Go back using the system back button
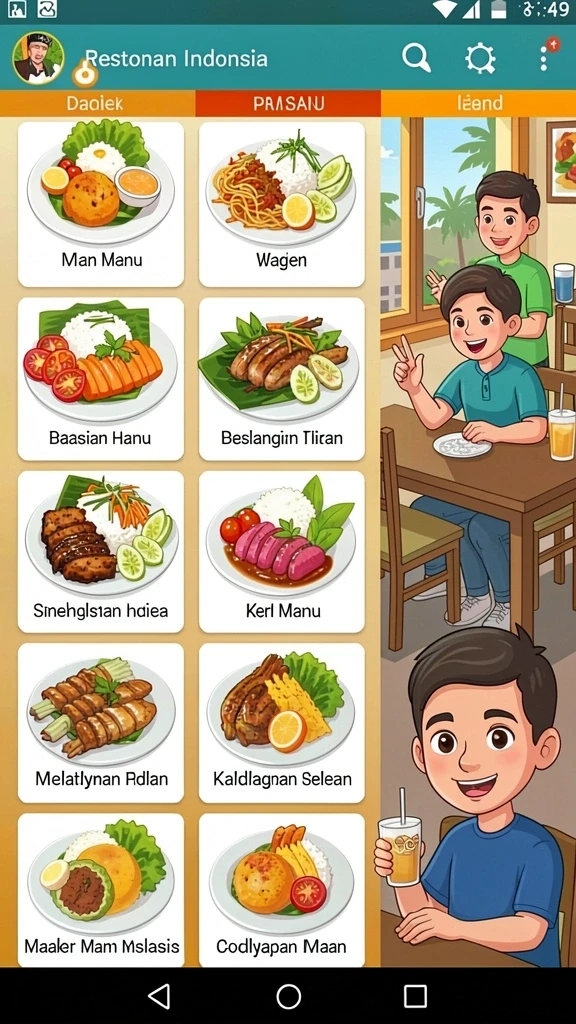576x1024 pixels. pos(159,997)
